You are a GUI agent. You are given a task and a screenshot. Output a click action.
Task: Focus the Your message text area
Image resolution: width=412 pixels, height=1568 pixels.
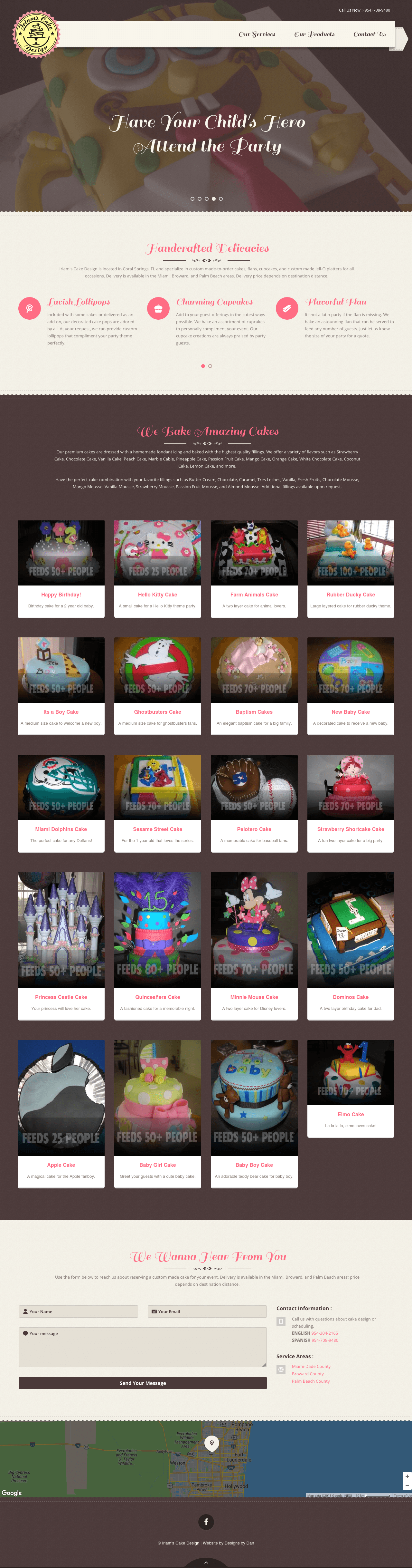click(x=143, y=1347)
